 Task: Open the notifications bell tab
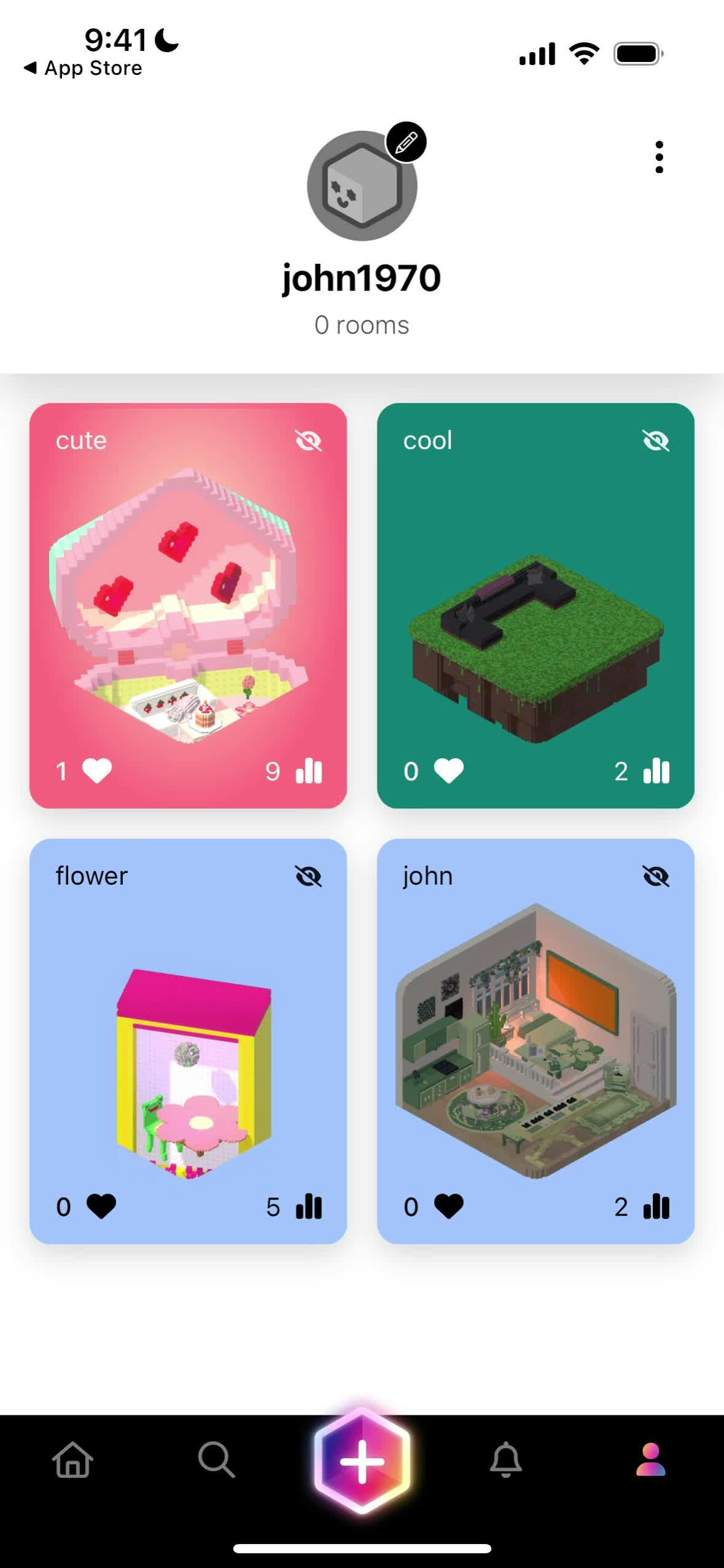(x=506, y=1459)
